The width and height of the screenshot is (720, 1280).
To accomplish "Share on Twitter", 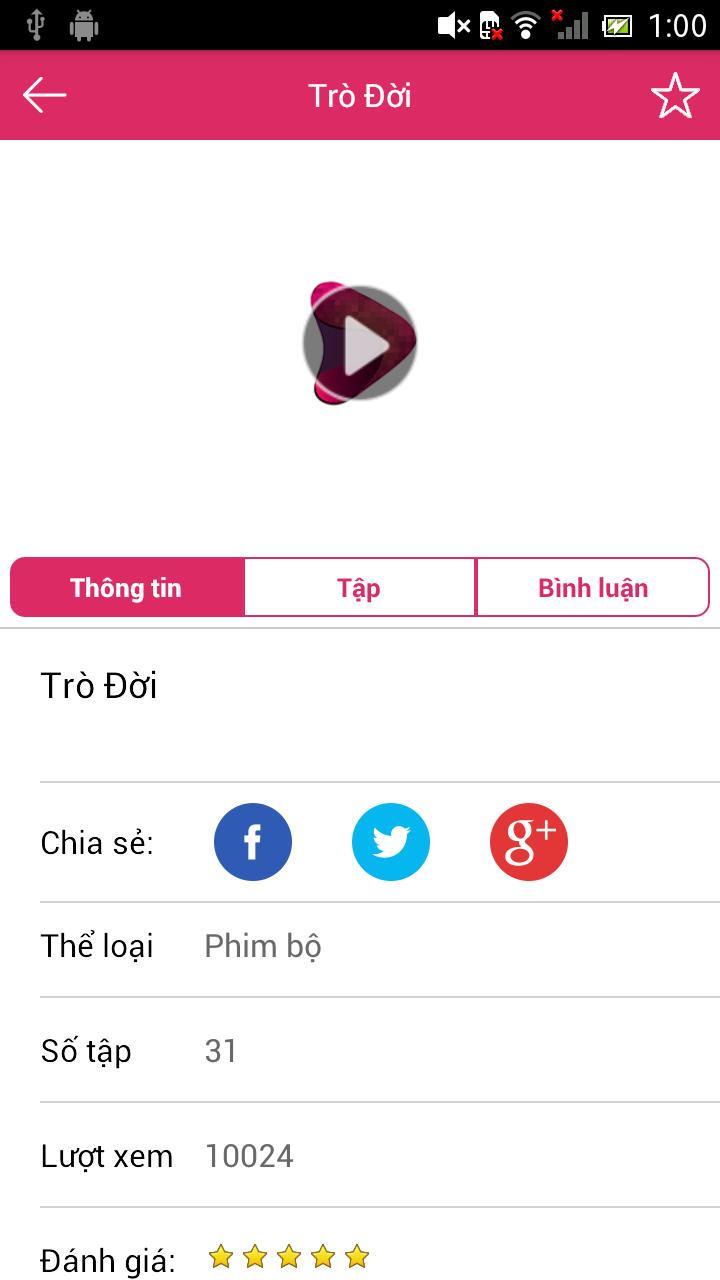I will 391,842.
